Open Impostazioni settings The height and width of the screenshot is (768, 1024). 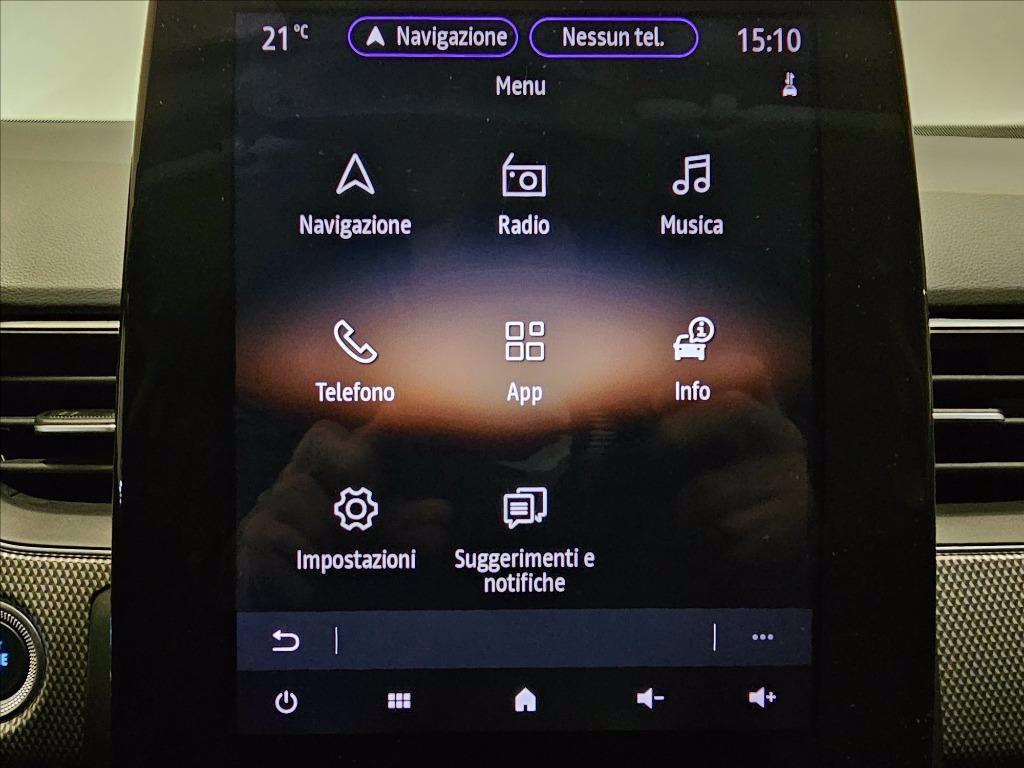tap(355, 528)
